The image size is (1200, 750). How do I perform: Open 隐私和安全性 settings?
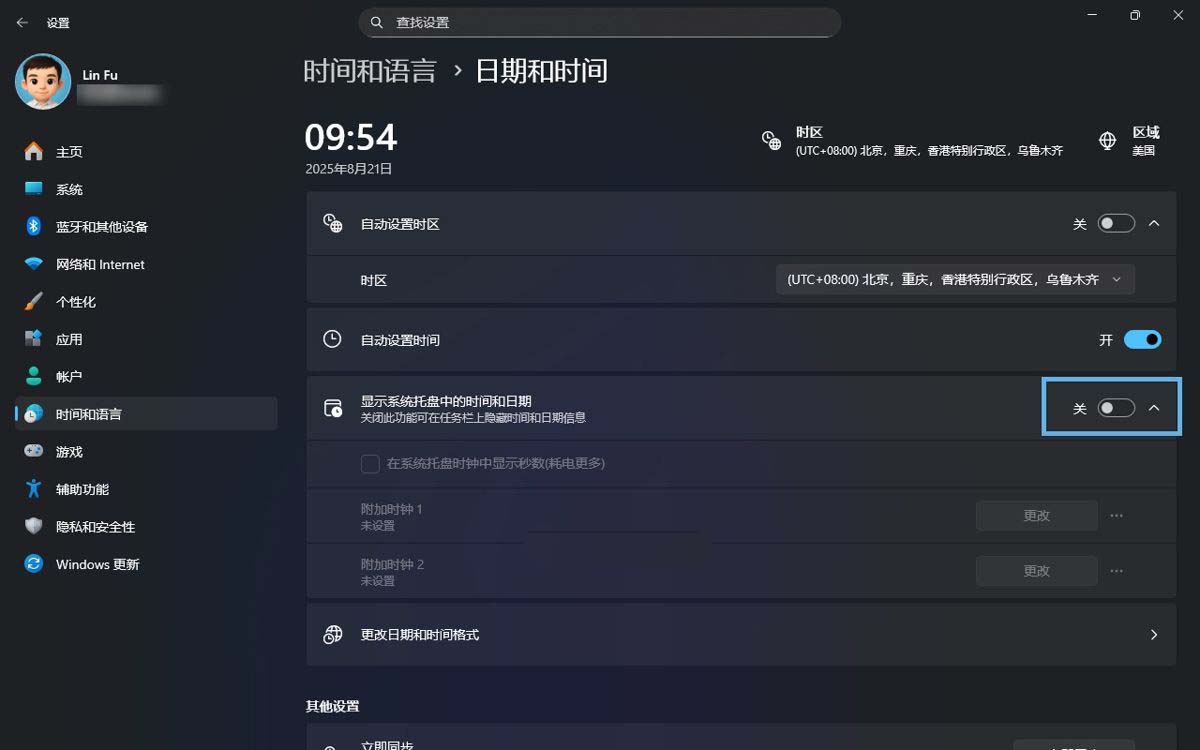point(95,527)
